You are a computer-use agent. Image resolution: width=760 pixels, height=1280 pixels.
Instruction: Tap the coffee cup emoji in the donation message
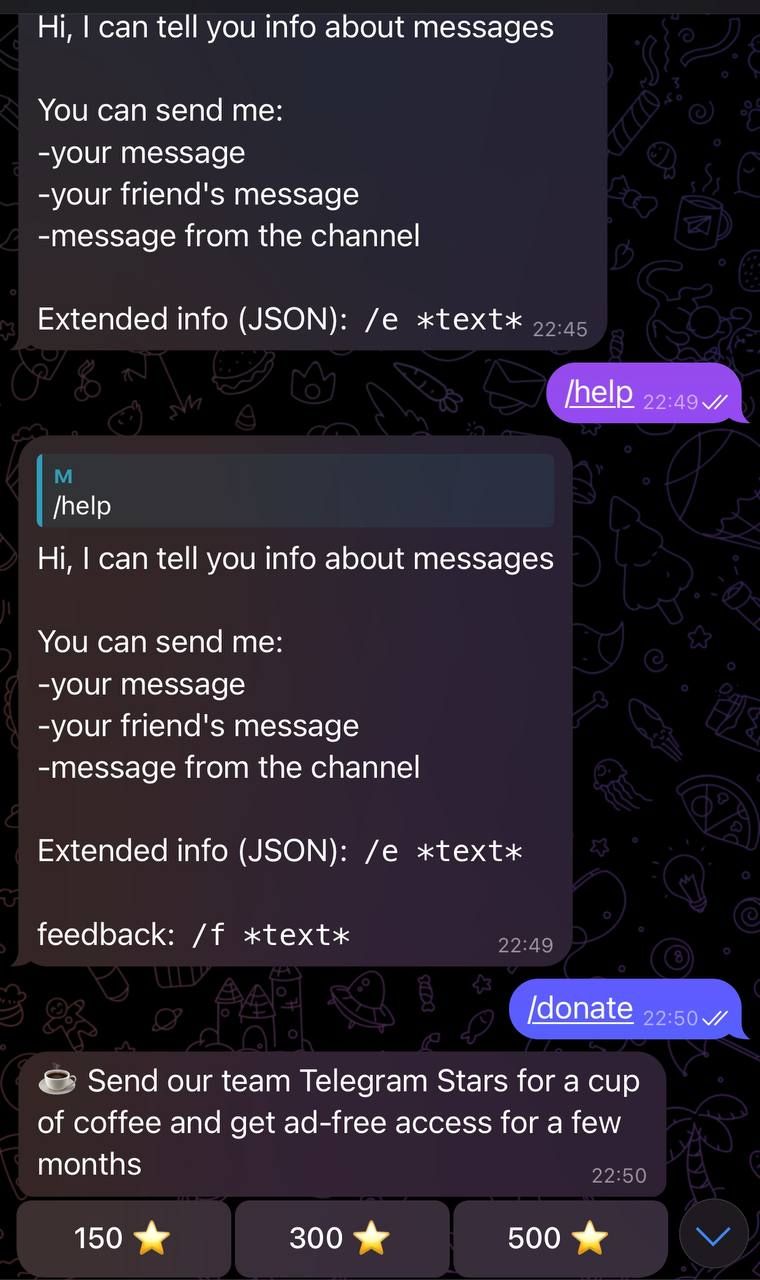(56, 1080)
